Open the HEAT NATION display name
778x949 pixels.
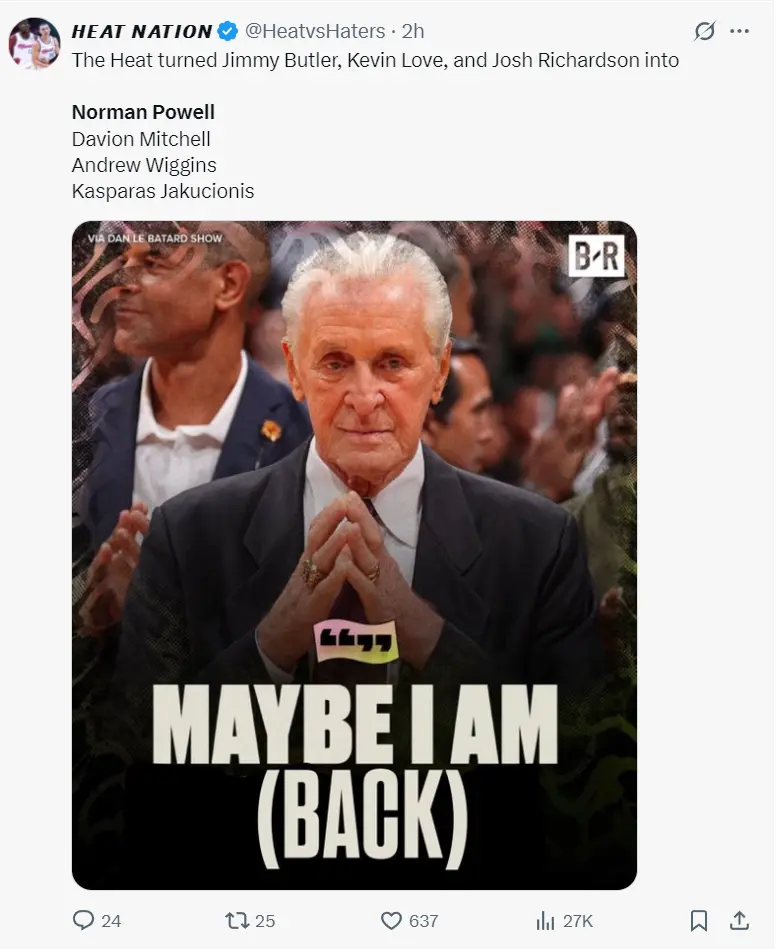141,31
